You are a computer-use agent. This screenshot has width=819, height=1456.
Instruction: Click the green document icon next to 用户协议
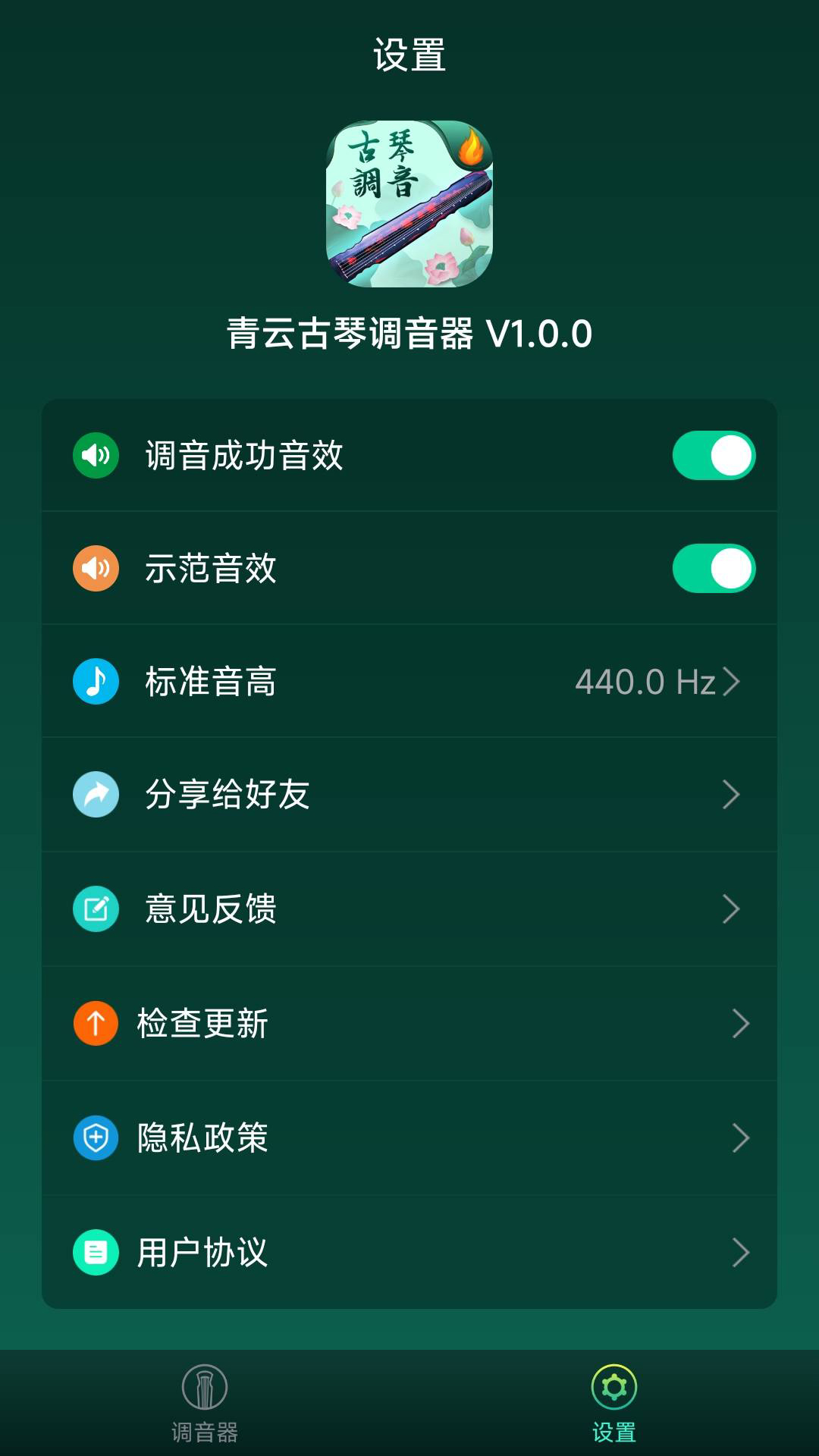[x=96, y=1250]
